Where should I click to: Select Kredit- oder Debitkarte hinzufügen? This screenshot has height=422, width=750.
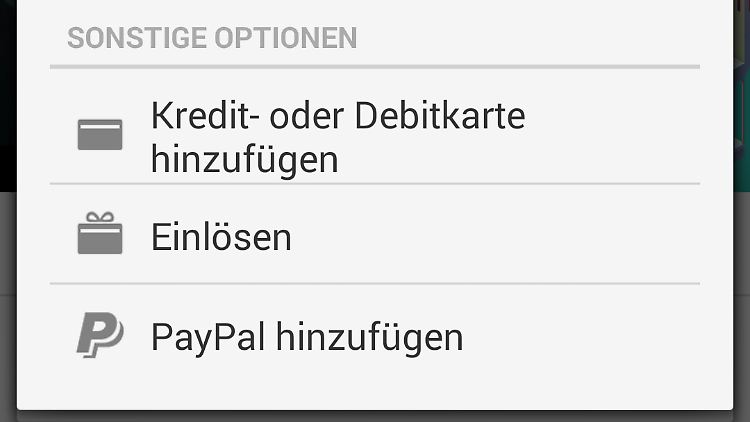point(338,137)
